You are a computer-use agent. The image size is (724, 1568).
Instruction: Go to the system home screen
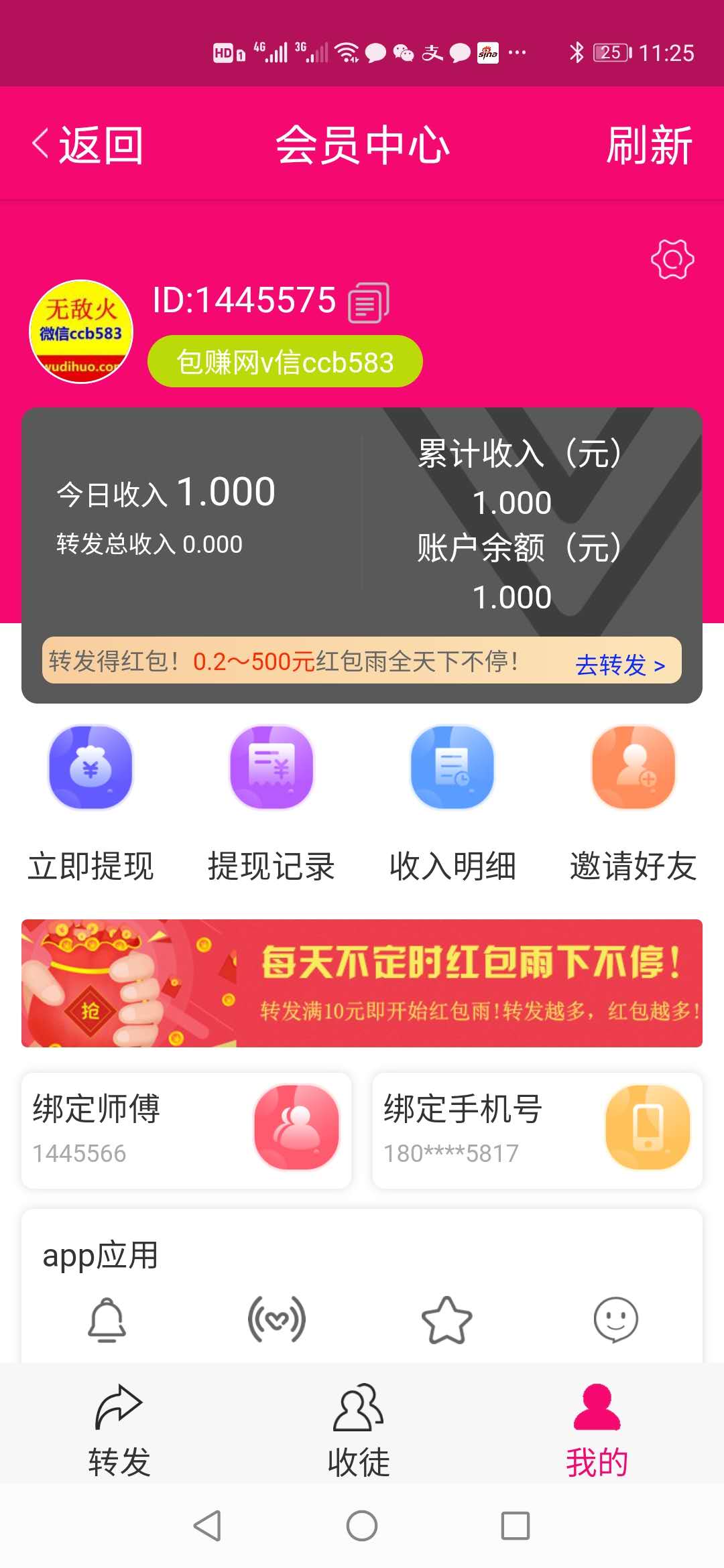(362, 1526)
